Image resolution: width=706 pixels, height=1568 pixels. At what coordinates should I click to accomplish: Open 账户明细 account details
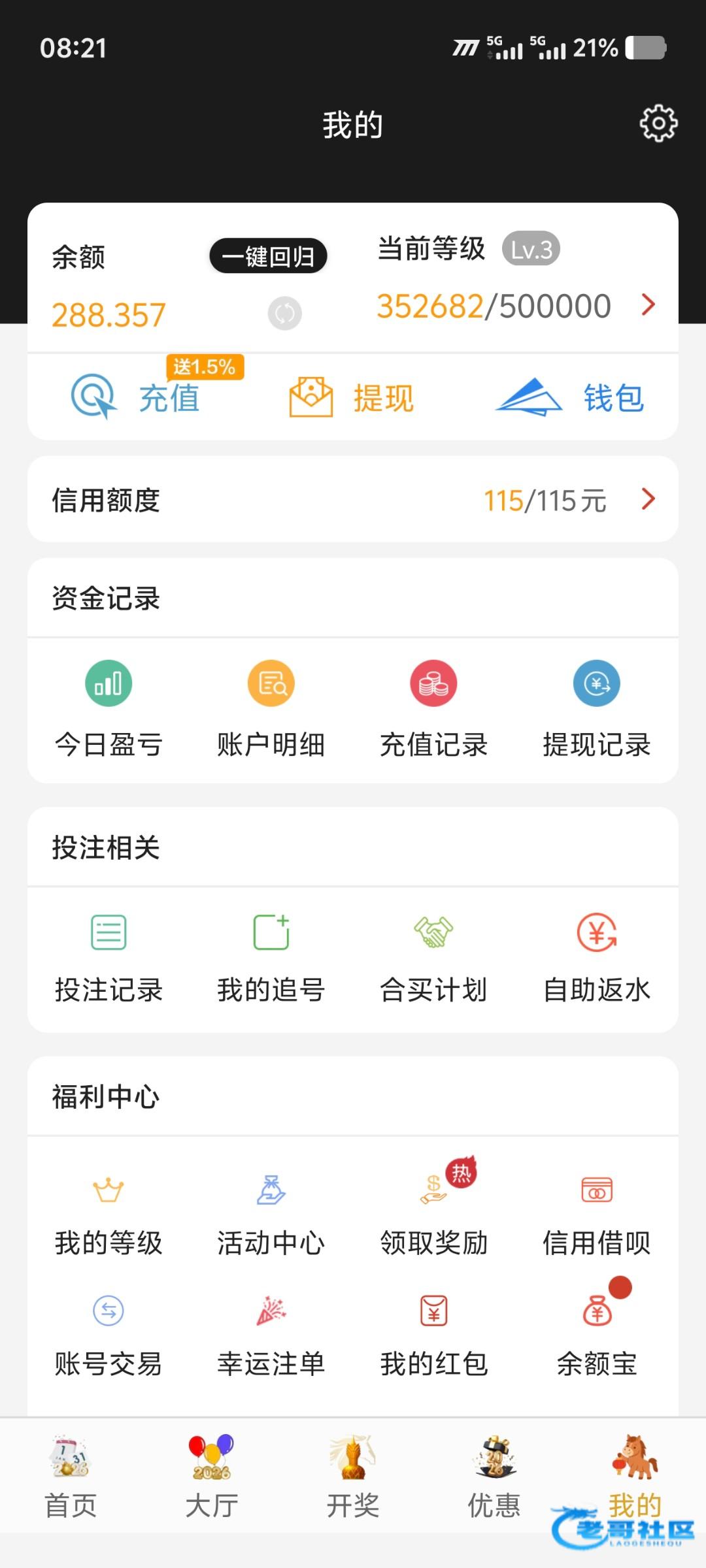(x=271, y=709)
